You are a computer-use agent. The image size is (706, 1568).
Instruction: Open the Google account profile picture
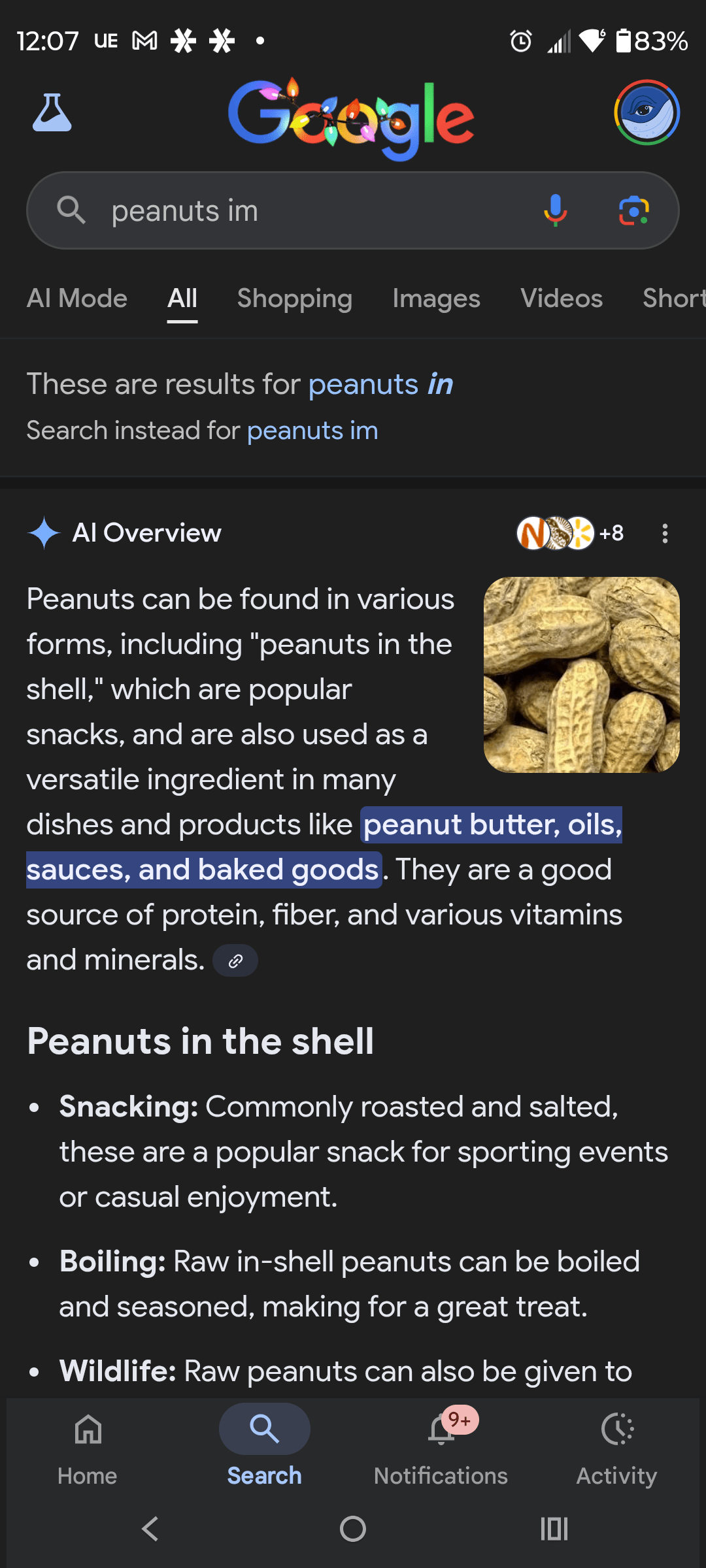[647, 112]
